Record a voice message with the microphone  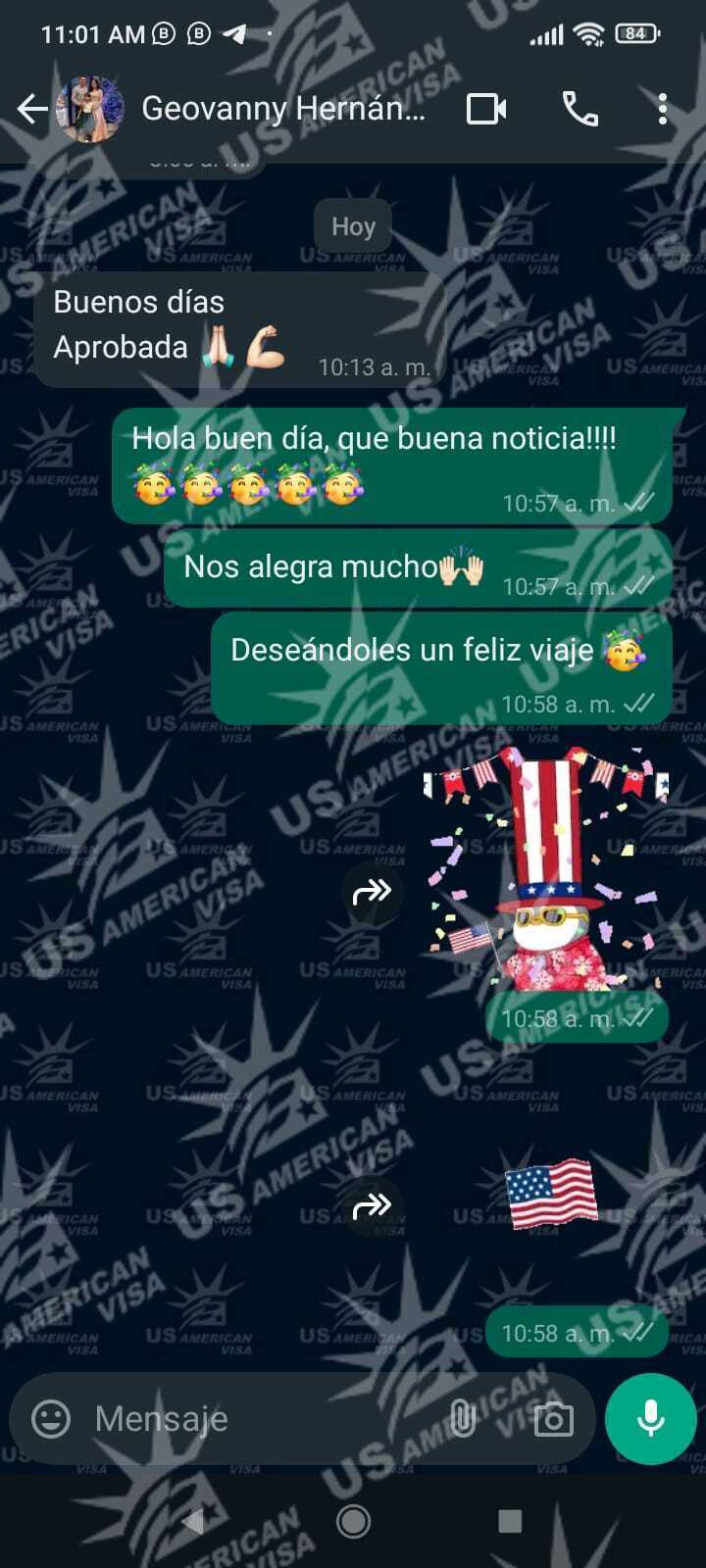coord(651,1418)
